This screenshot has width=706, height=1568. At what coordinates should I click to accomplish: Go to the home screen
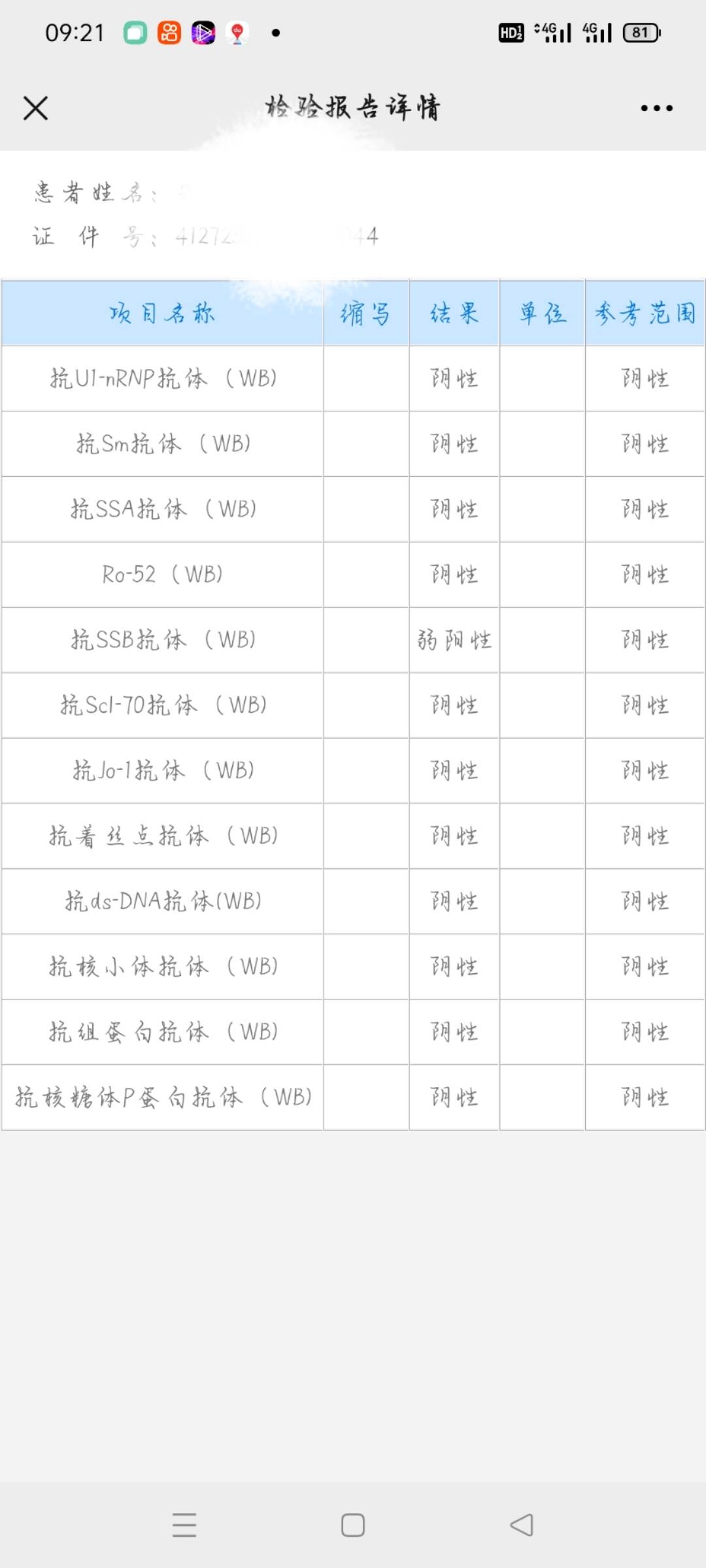click(353, 1525)
